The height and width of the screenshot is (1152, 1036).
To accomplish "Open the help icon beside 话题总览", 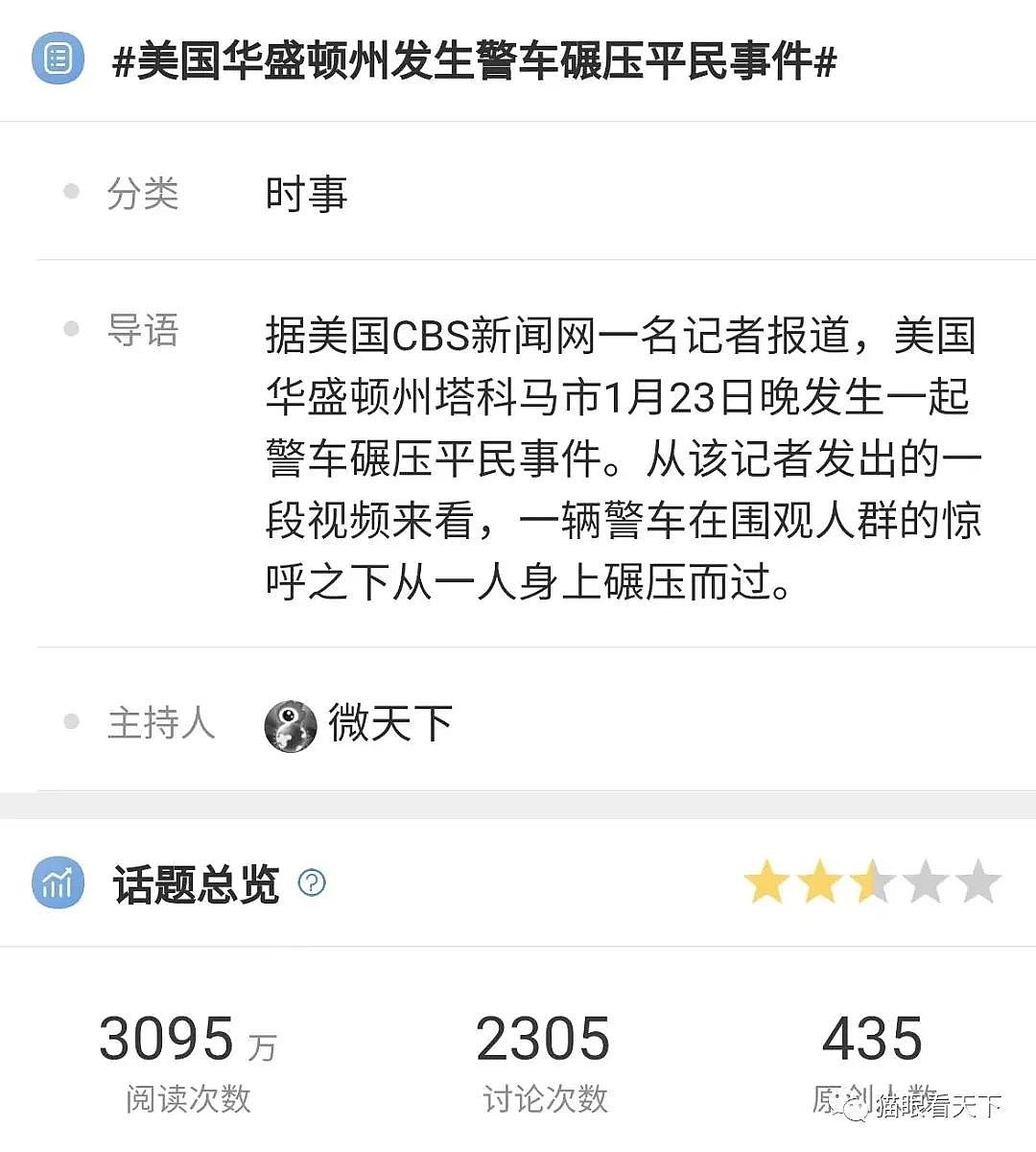I will pos(312,882).
